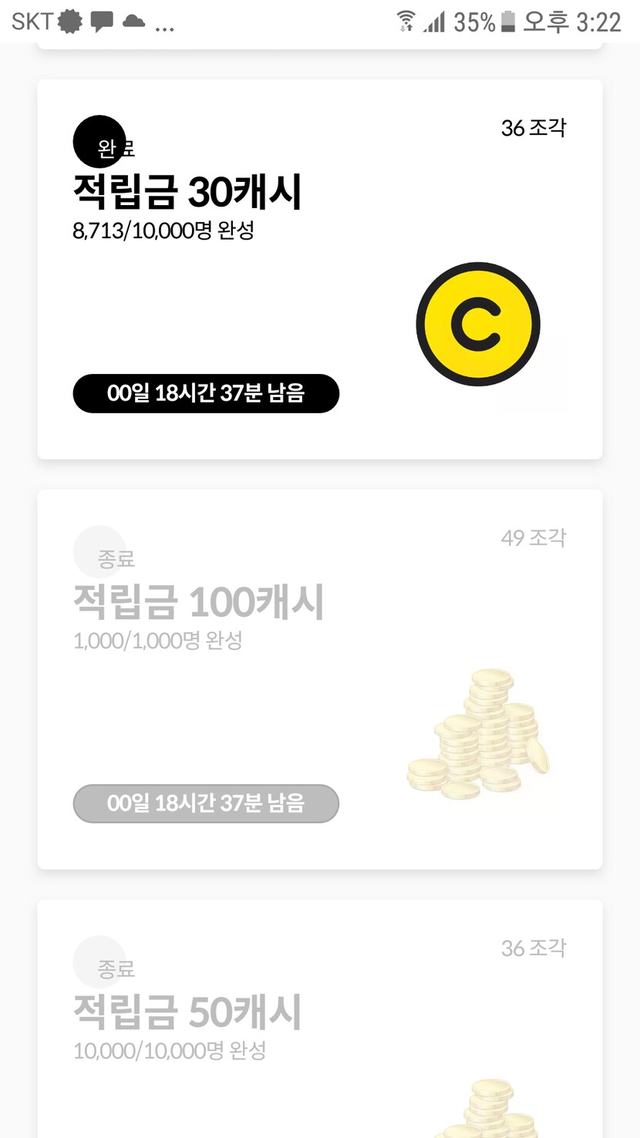Open the ended 적립금 100캐시 card
640x1138 pixels.
tap(319, 680)
